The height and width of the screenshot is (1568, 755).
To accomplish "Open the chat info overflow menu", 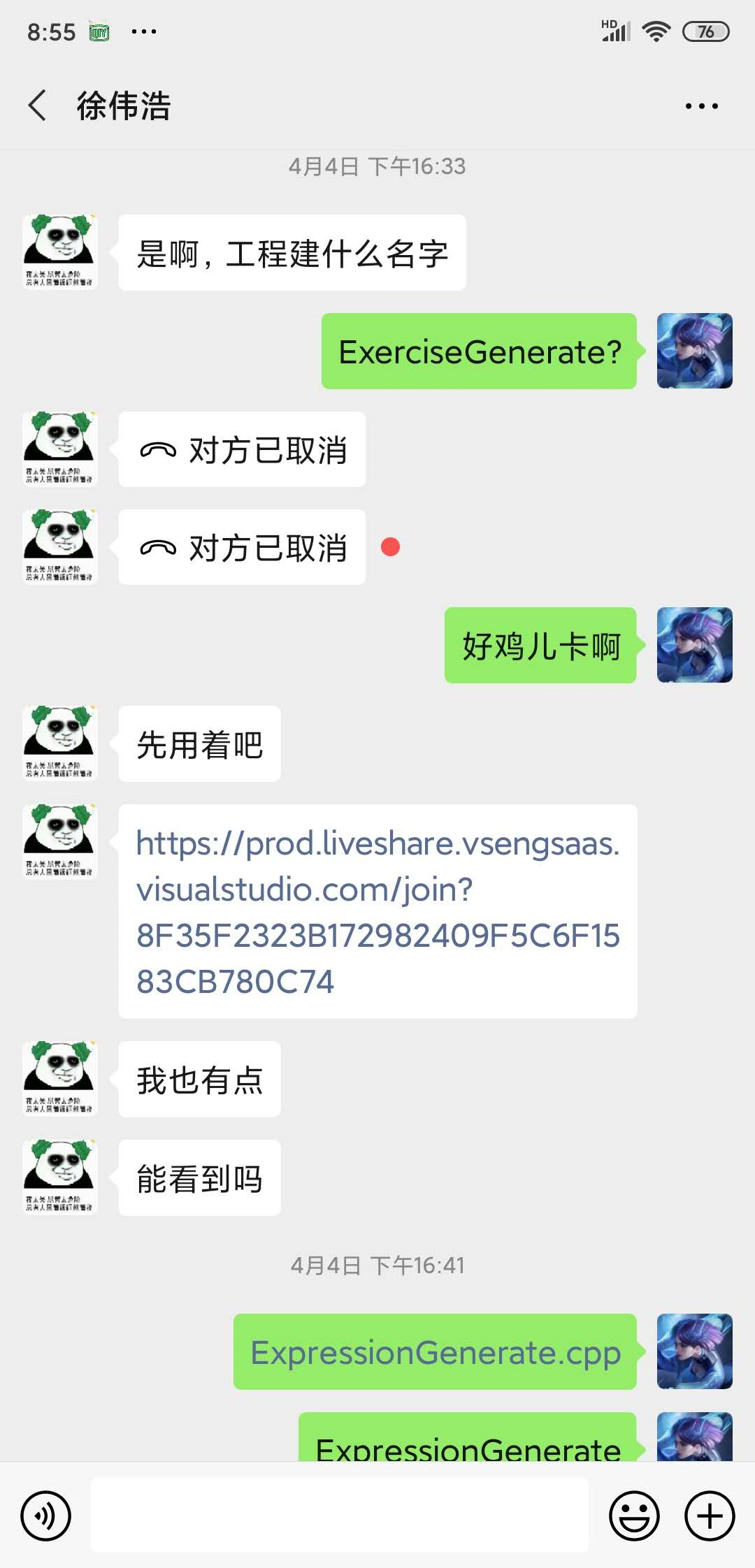I will (701, 106).
